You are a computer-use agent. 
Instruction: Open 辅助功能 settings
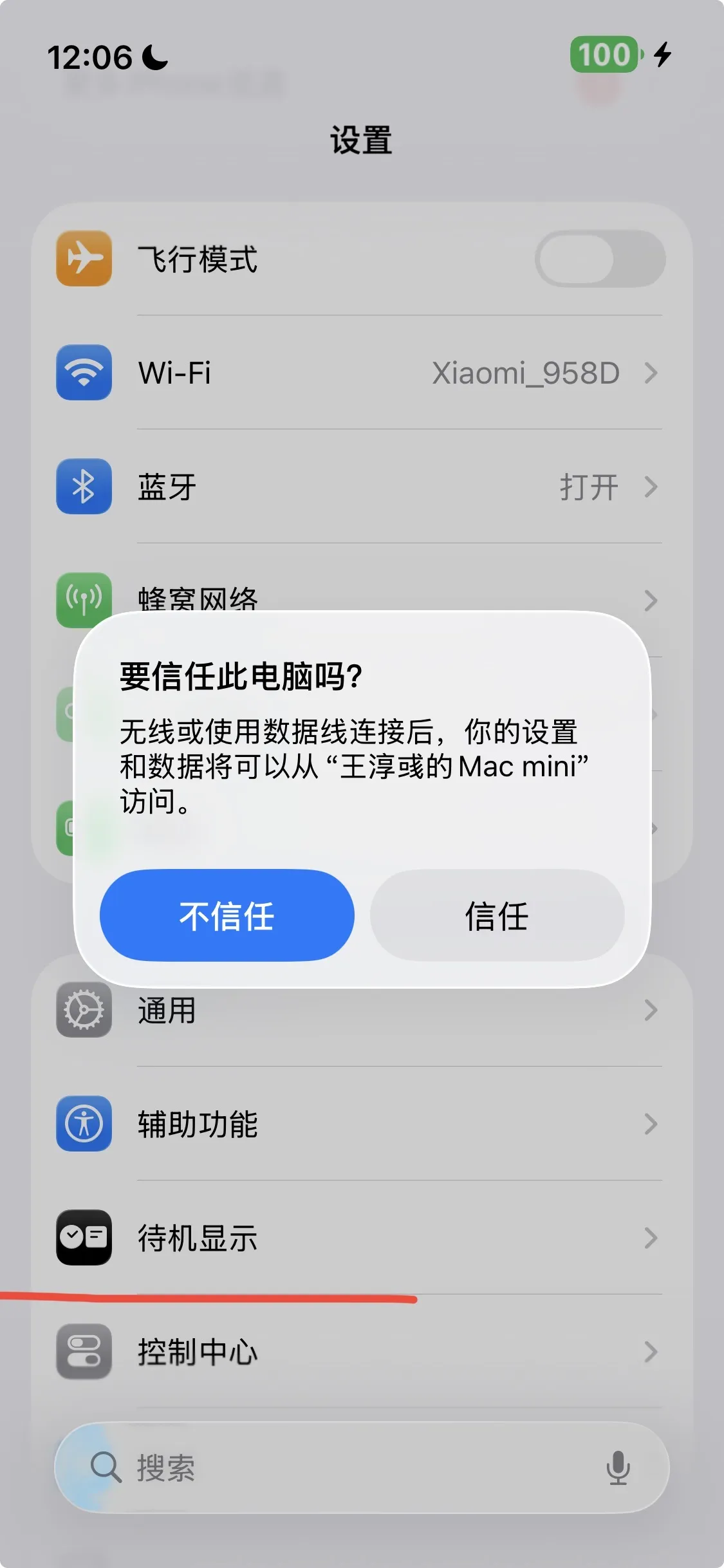pos(362,1124)
